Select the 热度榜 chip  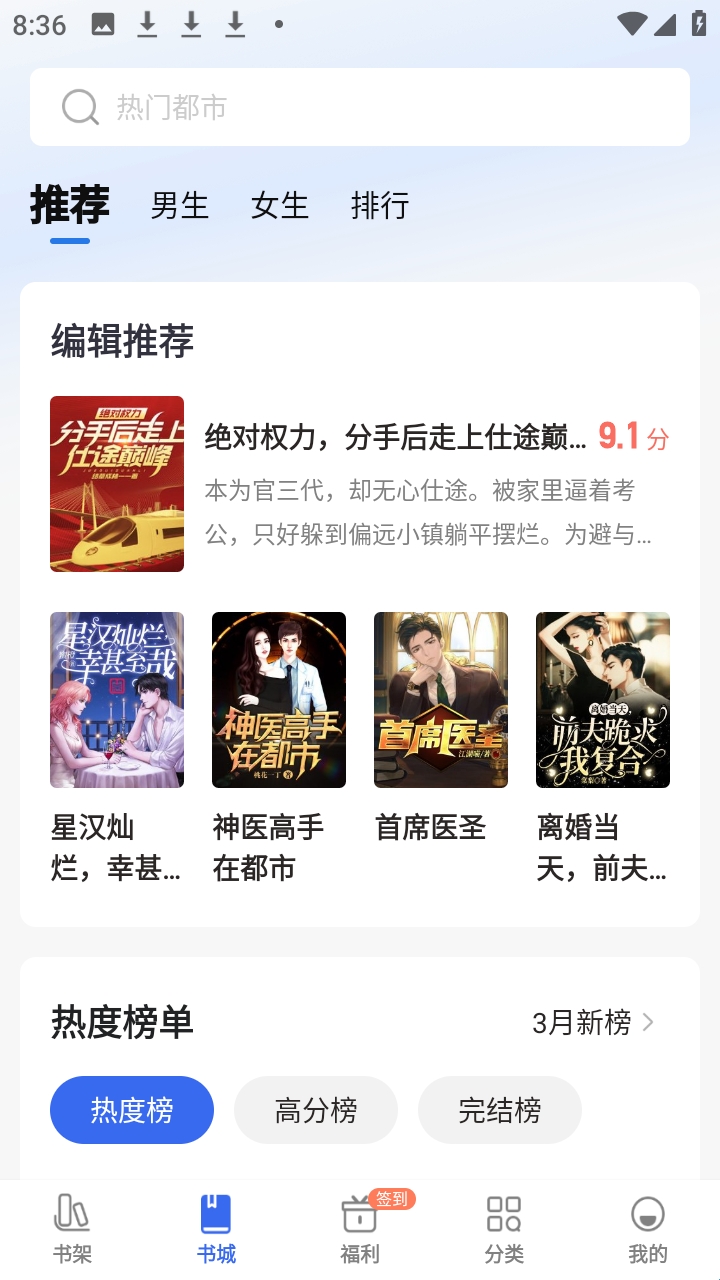click(x=132, y=1110)
